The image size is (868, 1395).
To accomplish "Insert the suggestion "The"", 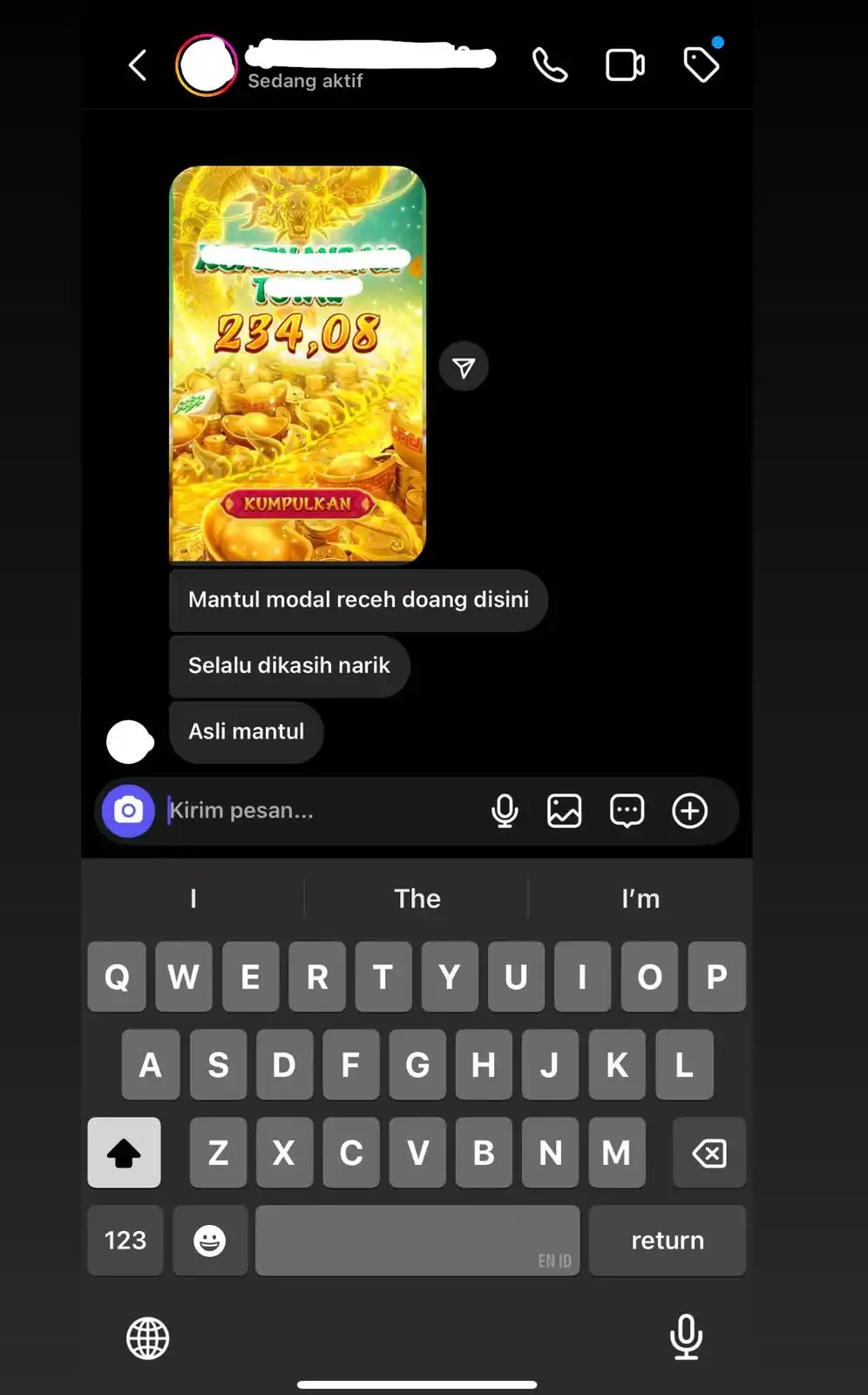I will point(417,899).
